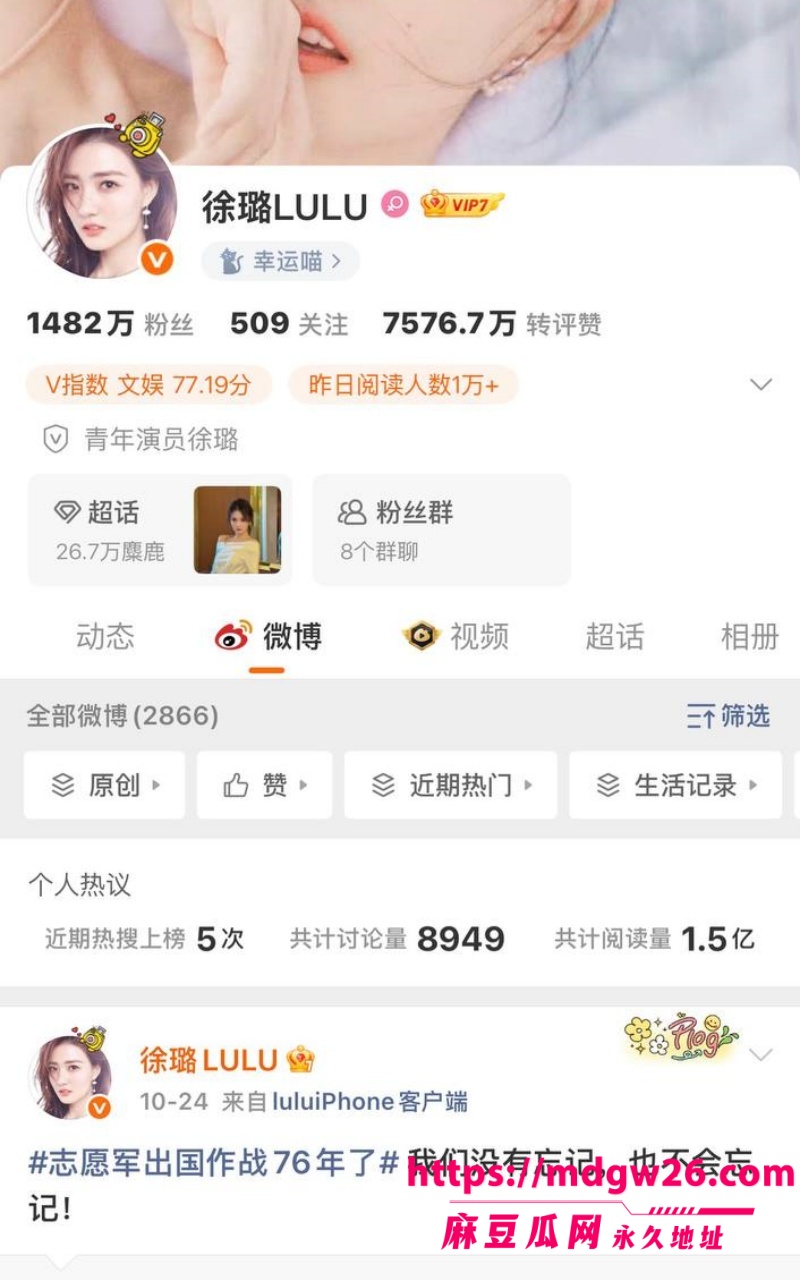Select the 赞 filter chip
The image size is (800, 1280).
[265, 785]
